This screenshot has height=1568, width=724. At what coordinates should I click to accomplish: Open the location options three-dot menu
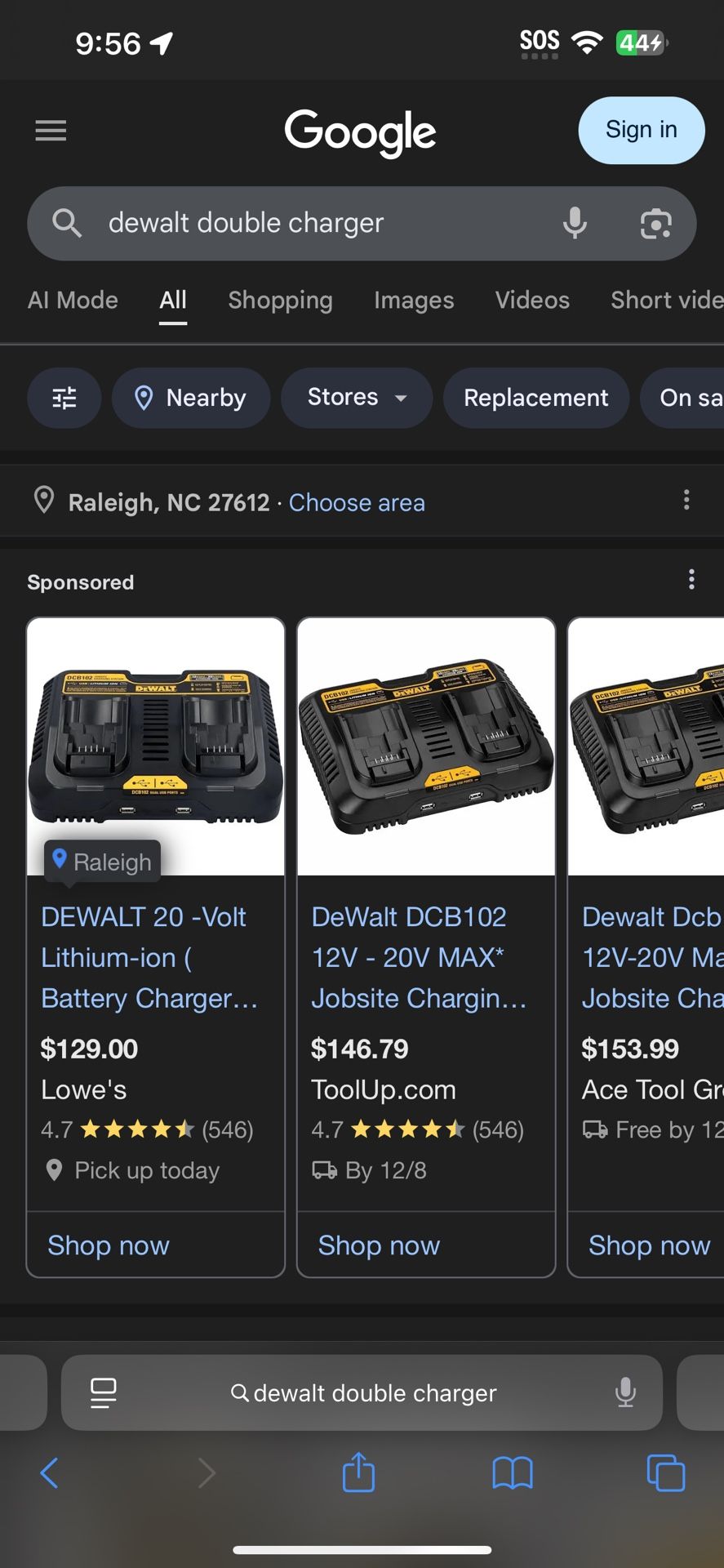tap(686, 501)
